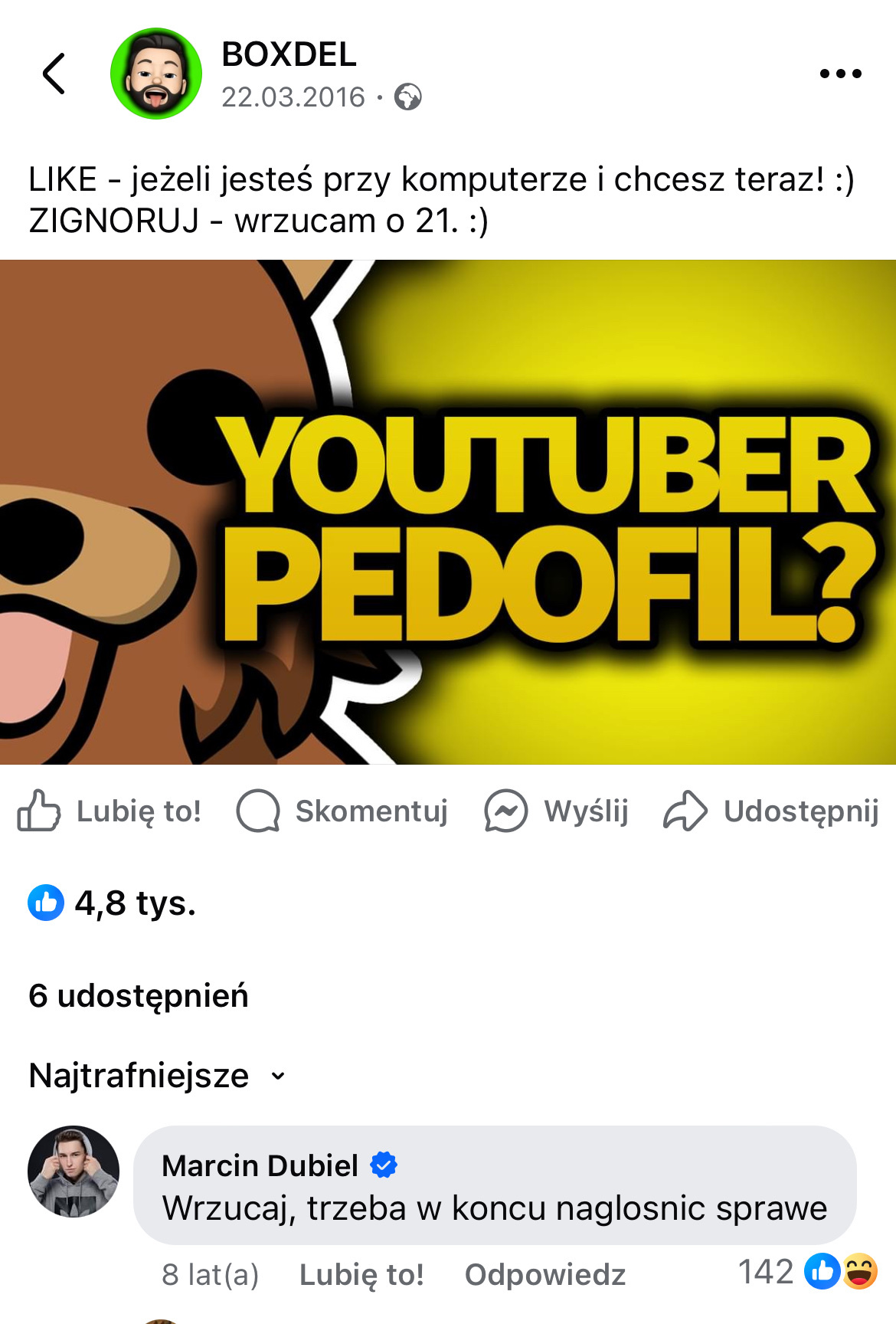View the 142 reactions on Marcin Dubiel's comment
This screenshot has height=1324, width=896.
click(x=806, y=1272)
